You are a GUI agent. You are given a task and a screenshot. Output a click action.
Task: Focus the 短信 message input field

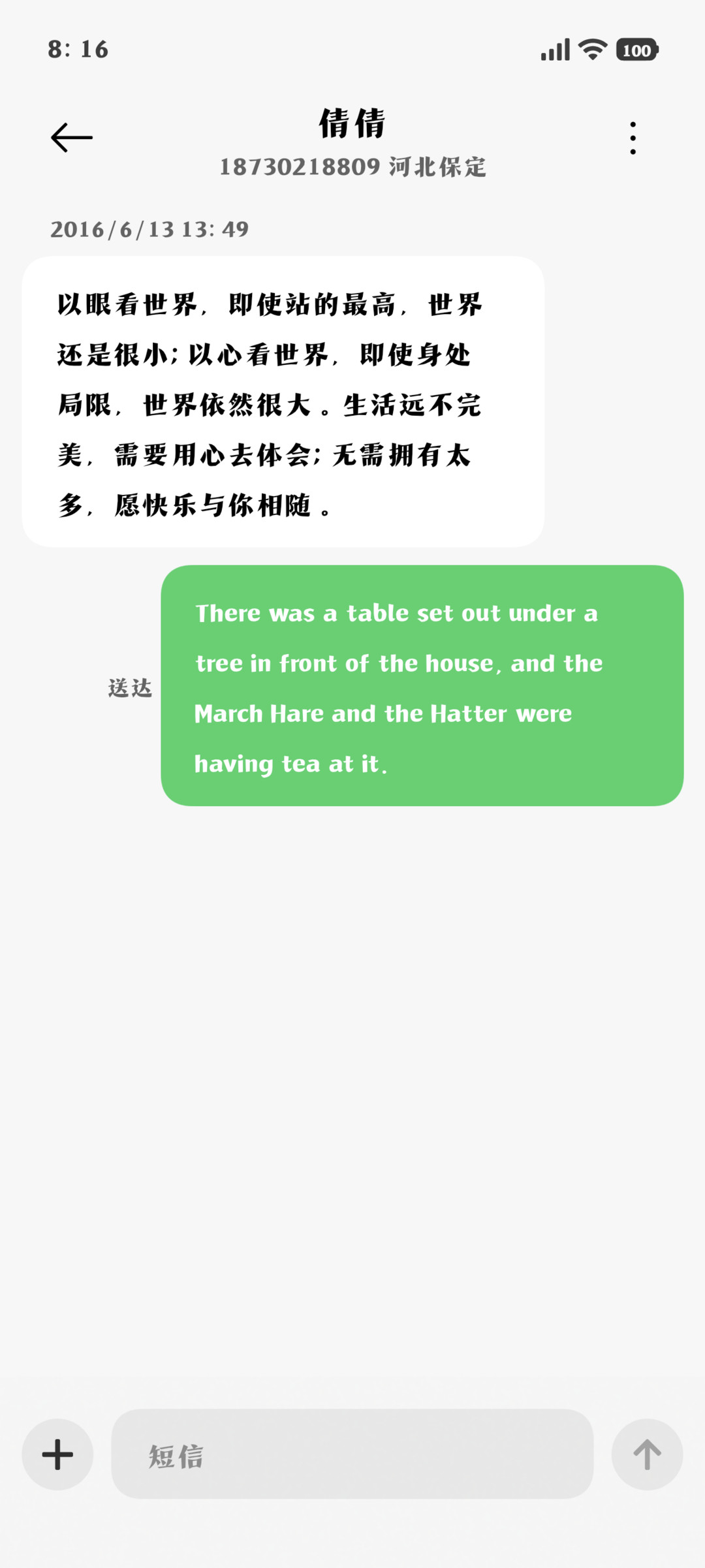[352, 1454]
